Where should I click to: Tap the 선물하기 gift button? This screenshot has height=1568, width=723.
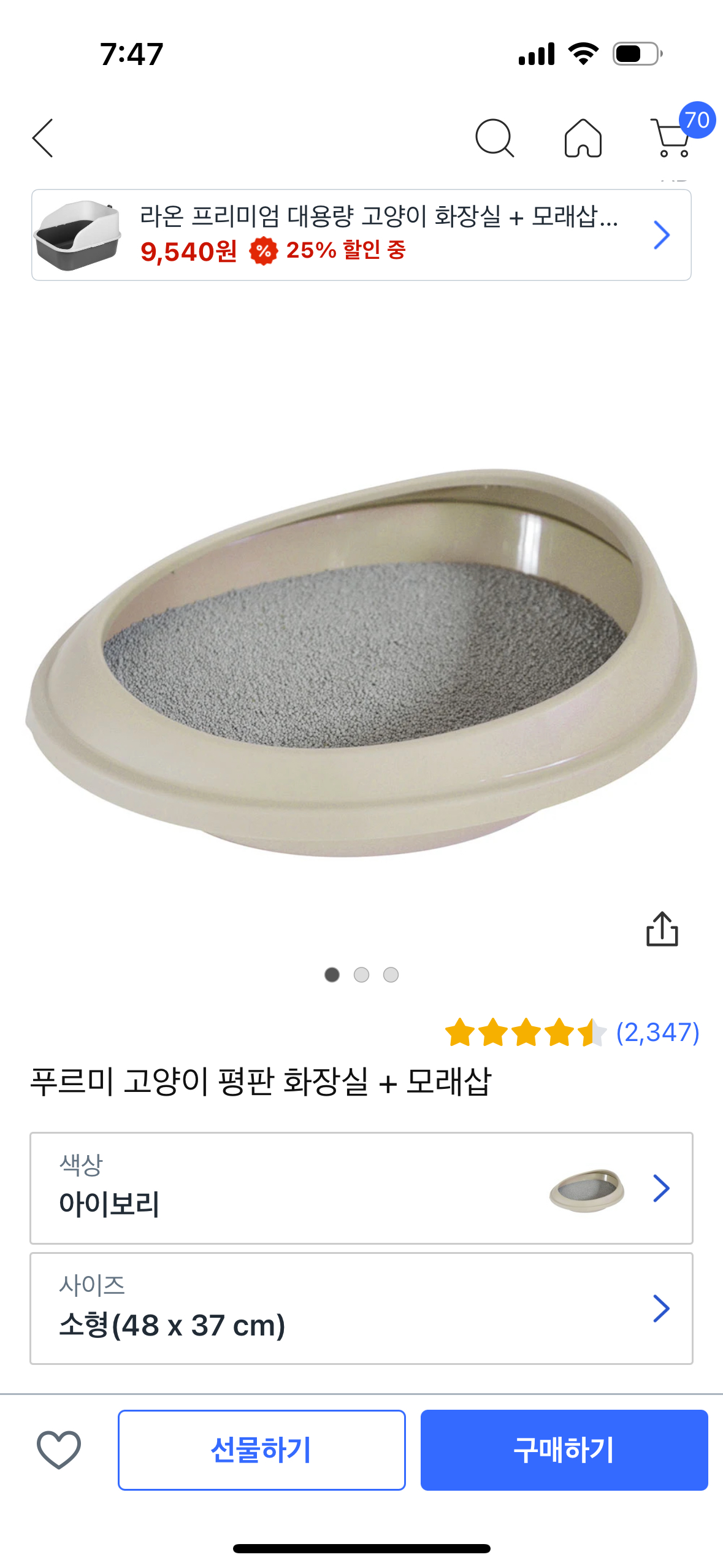coord(262,1450)
